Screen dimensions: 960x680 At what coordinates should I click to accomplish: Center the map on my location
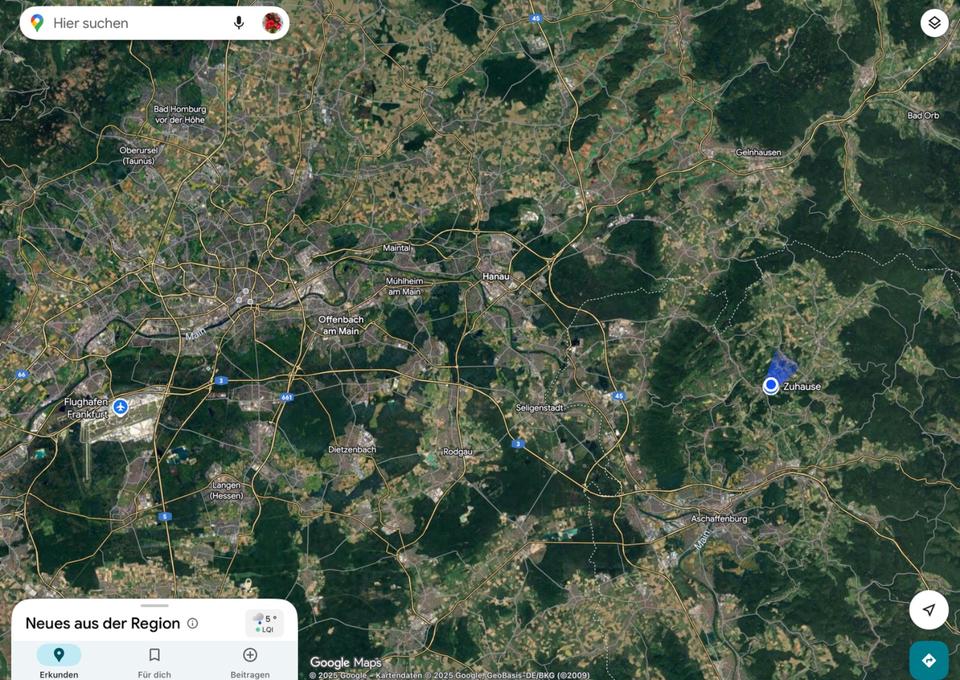click(x=929, y=610)
